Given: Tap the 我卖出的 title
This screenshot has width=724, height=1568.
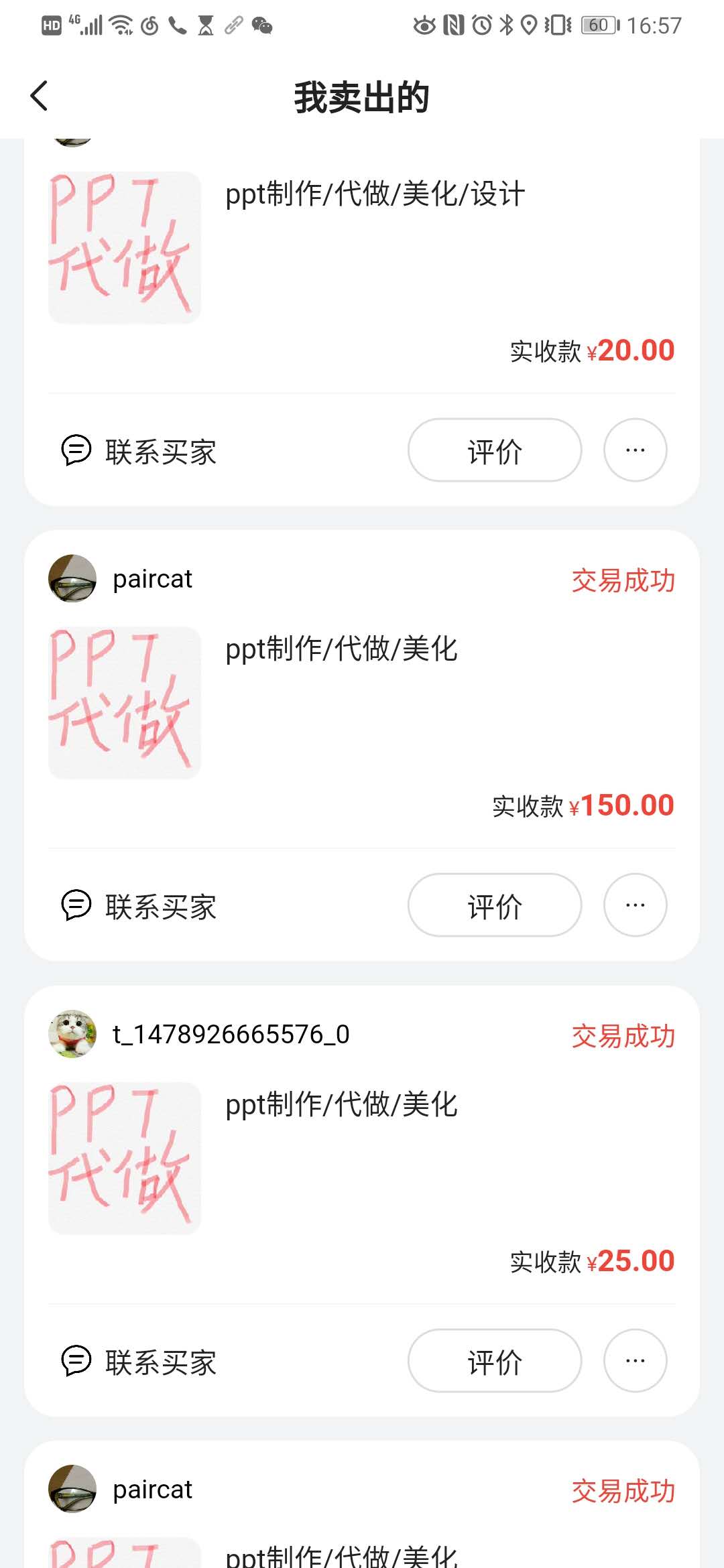Looking at the screenshot, I should [362, 96].
